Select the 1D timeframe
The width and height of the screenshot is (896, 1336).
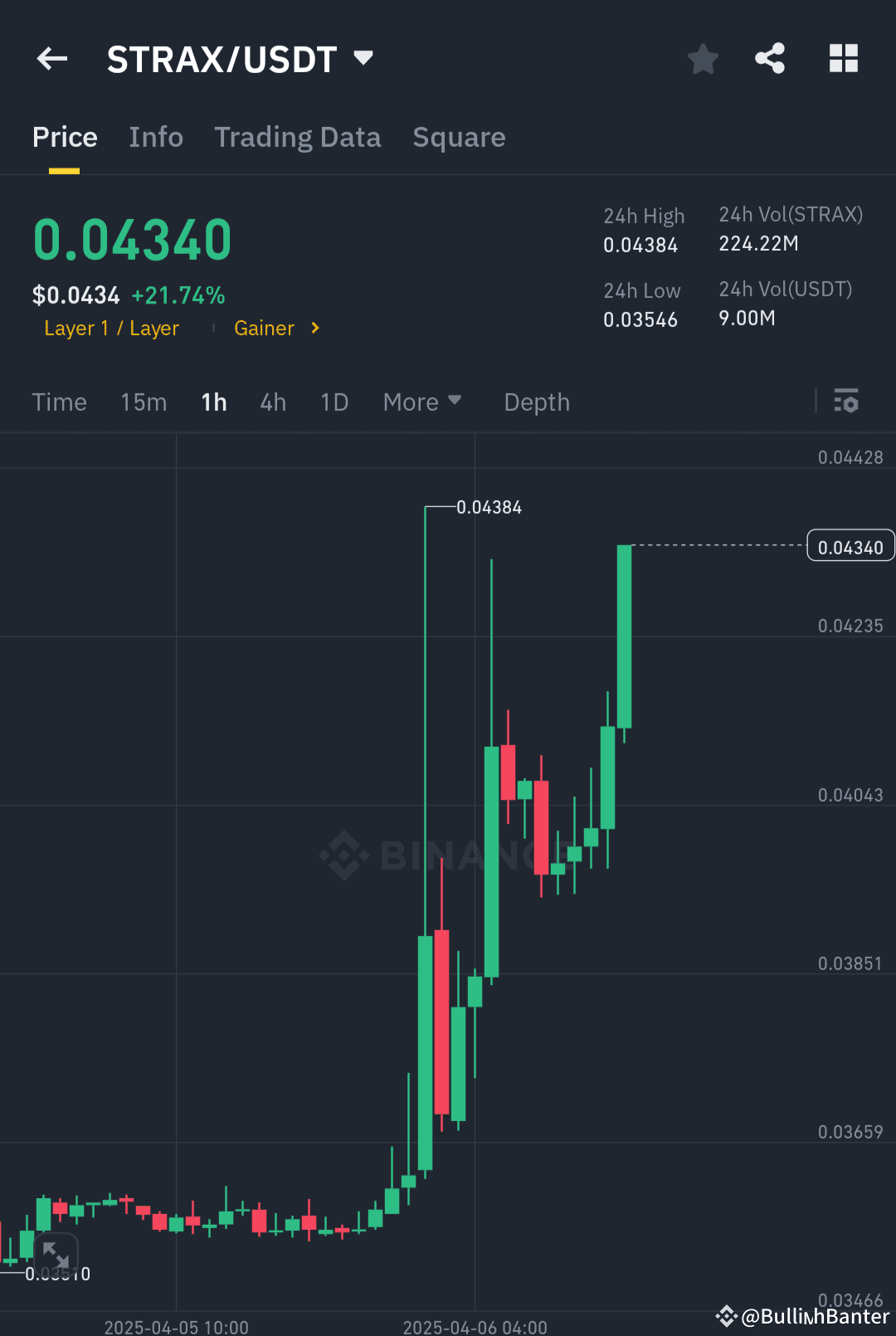(334, 402)
